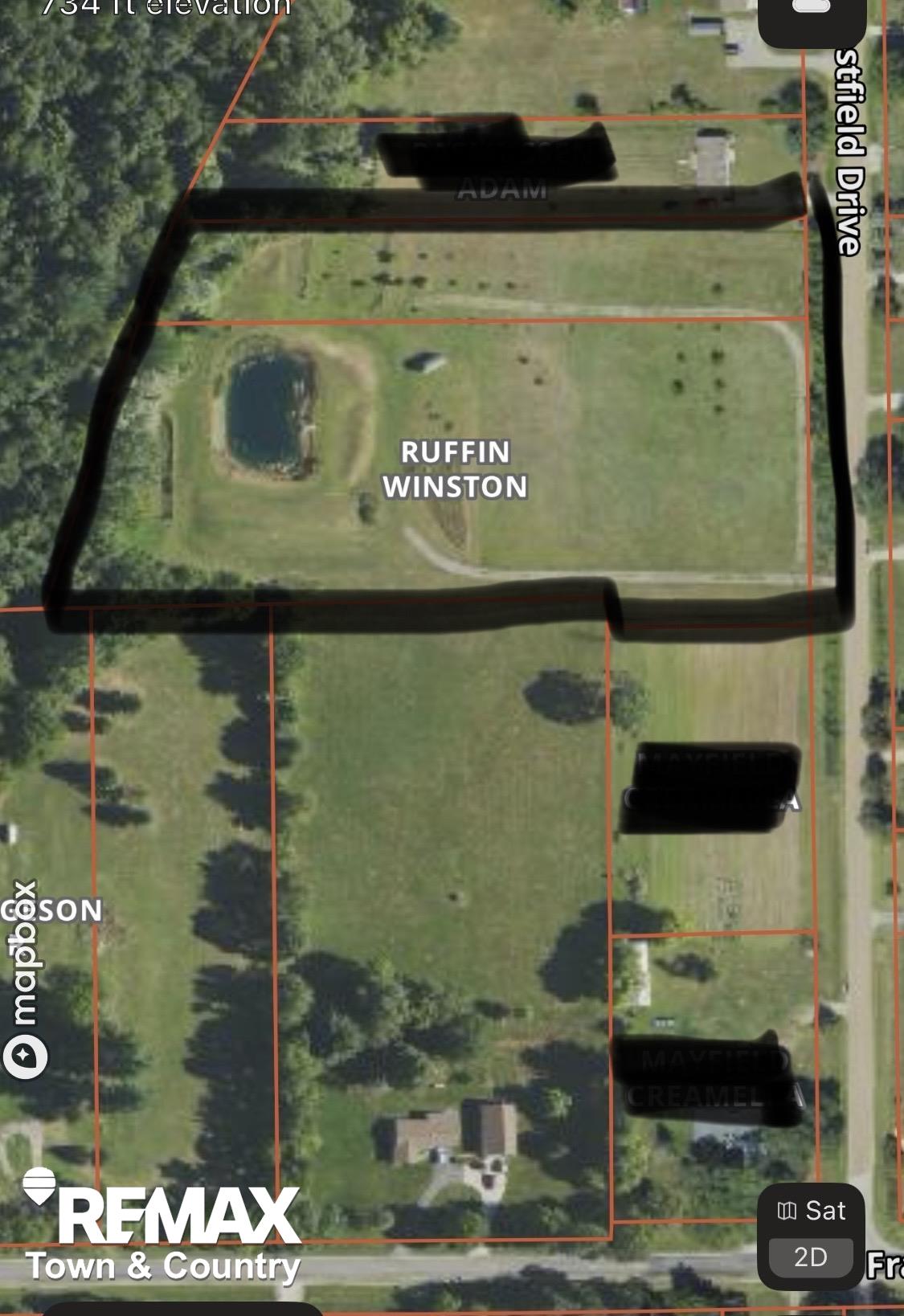Open the Mapbox attribution info icon
This screenshot has height=1316, width=904.
click(x=25, y=1056)
